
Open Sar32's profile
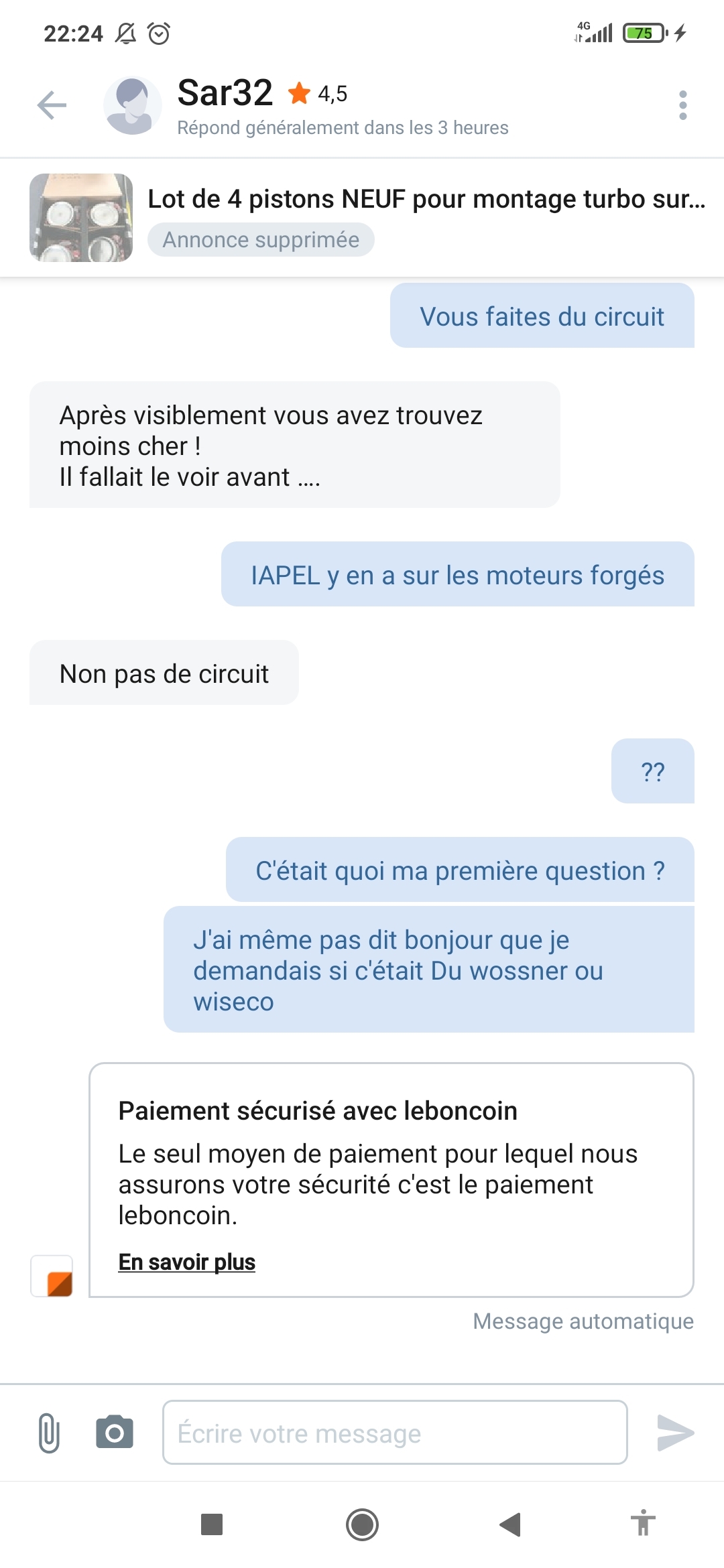(x=225, y=94)
